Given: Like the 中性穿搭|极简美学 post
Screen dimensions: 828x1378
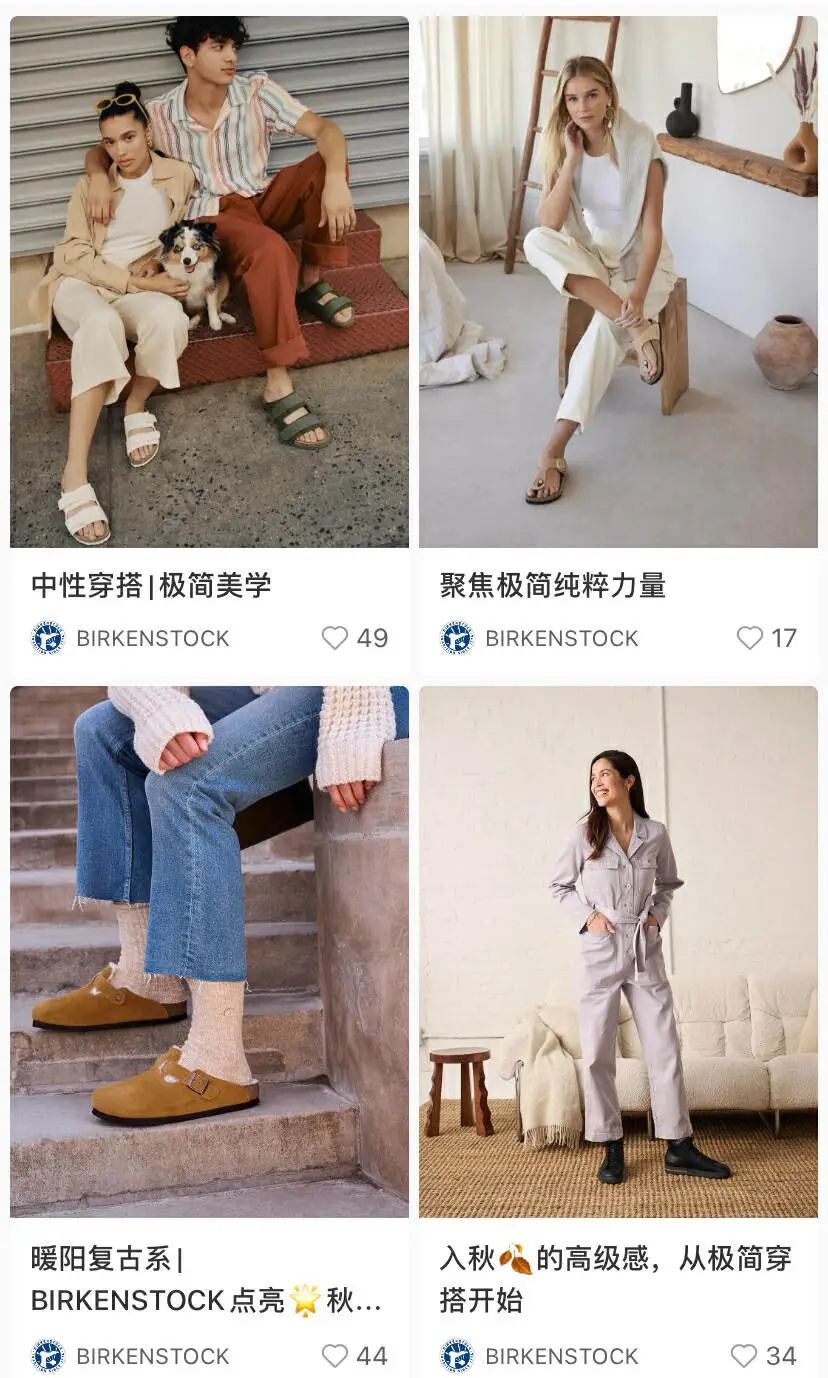Looking at the screenshot, I should coord(335,638).
